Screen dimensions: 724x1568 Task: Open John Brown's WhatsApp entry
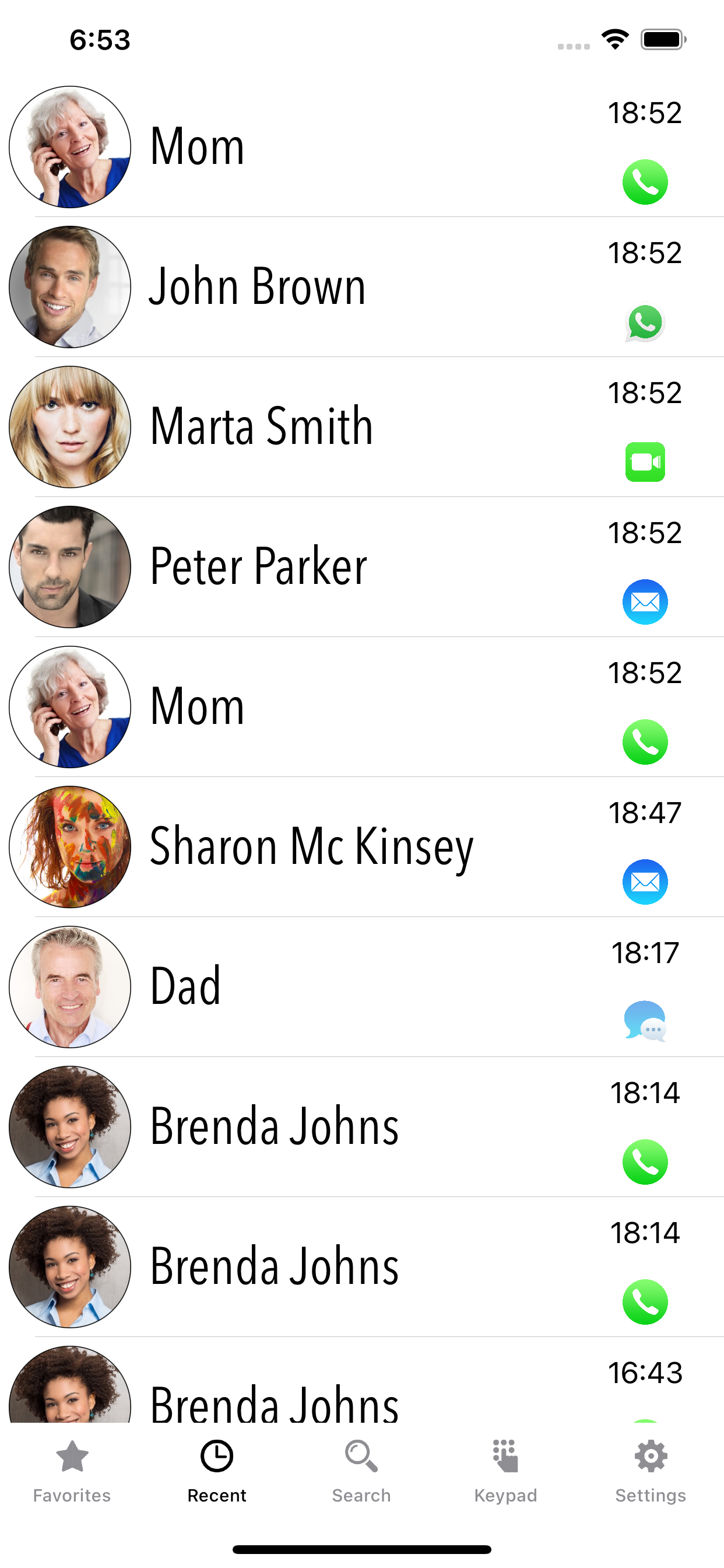point(362,286)
